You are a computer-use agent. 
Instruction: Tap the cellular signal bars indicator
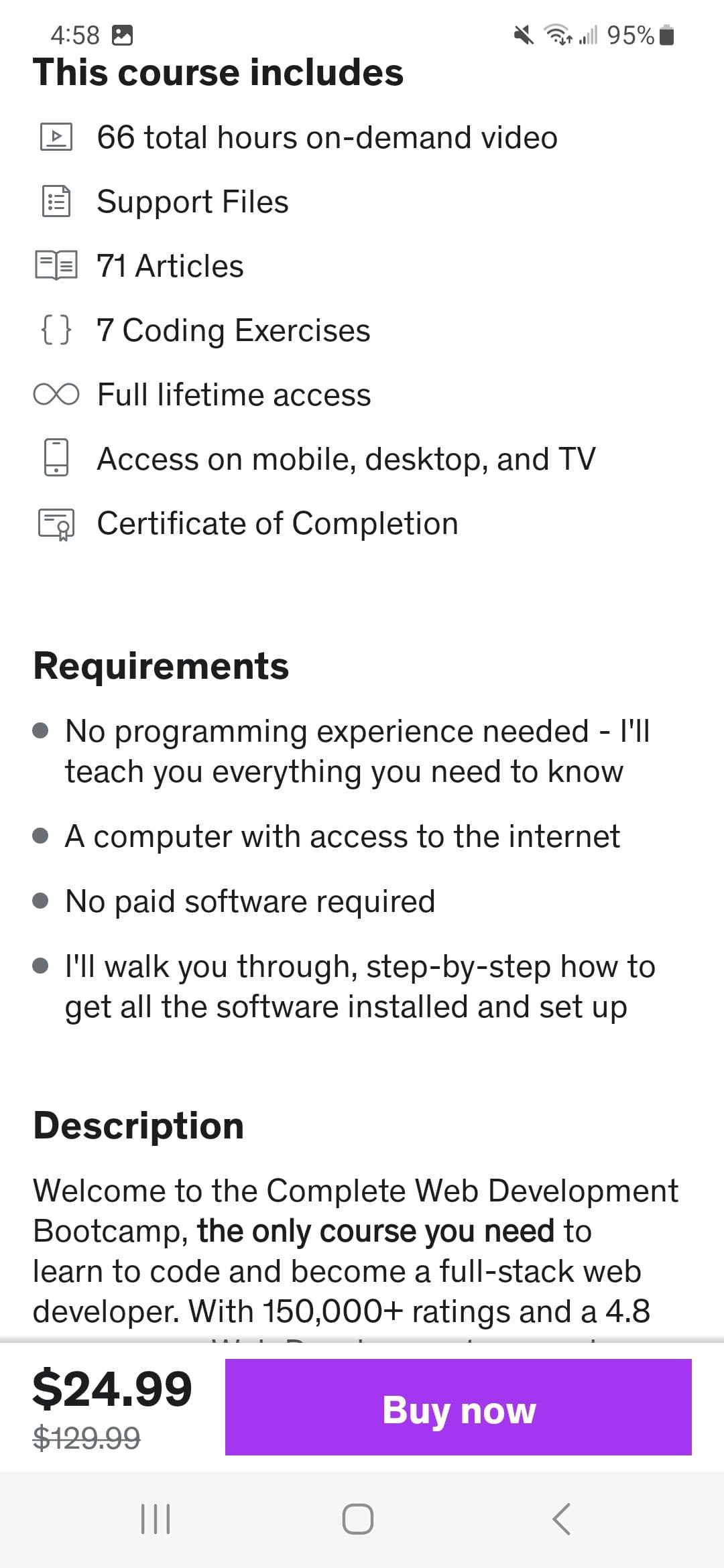coord(587,35)
